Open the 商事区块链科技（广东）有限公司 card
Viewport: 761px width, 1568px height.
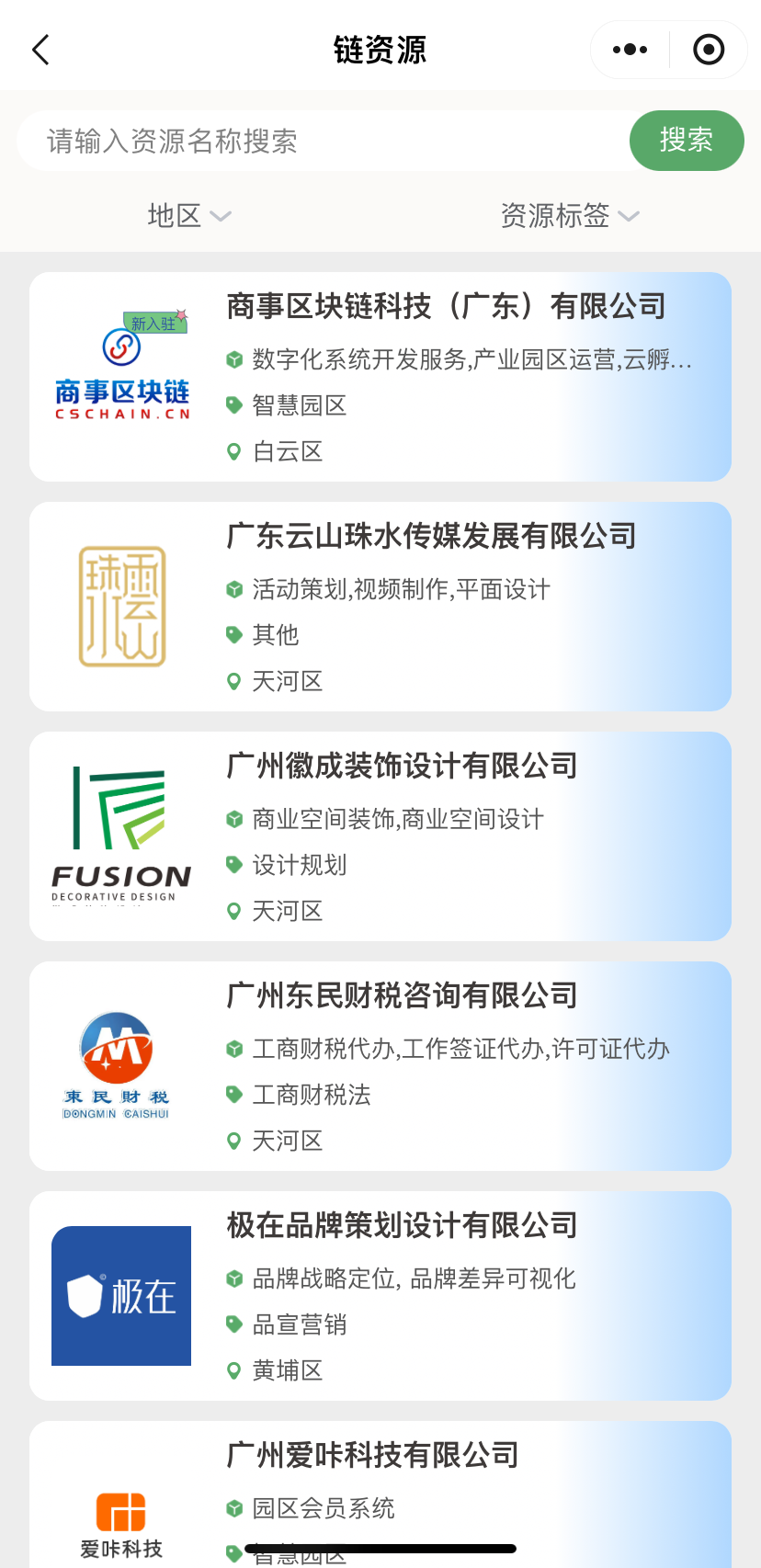coord(380,377)
